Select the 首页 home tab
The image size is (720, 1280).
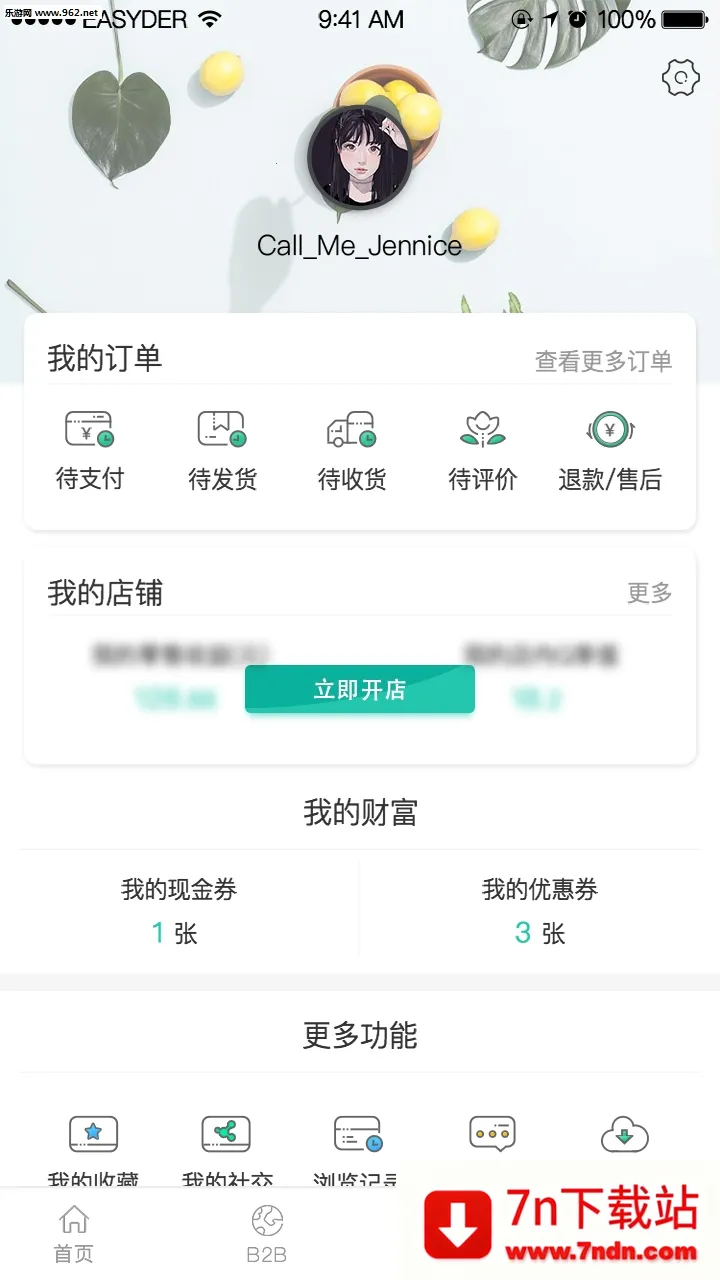[72, 1232]
